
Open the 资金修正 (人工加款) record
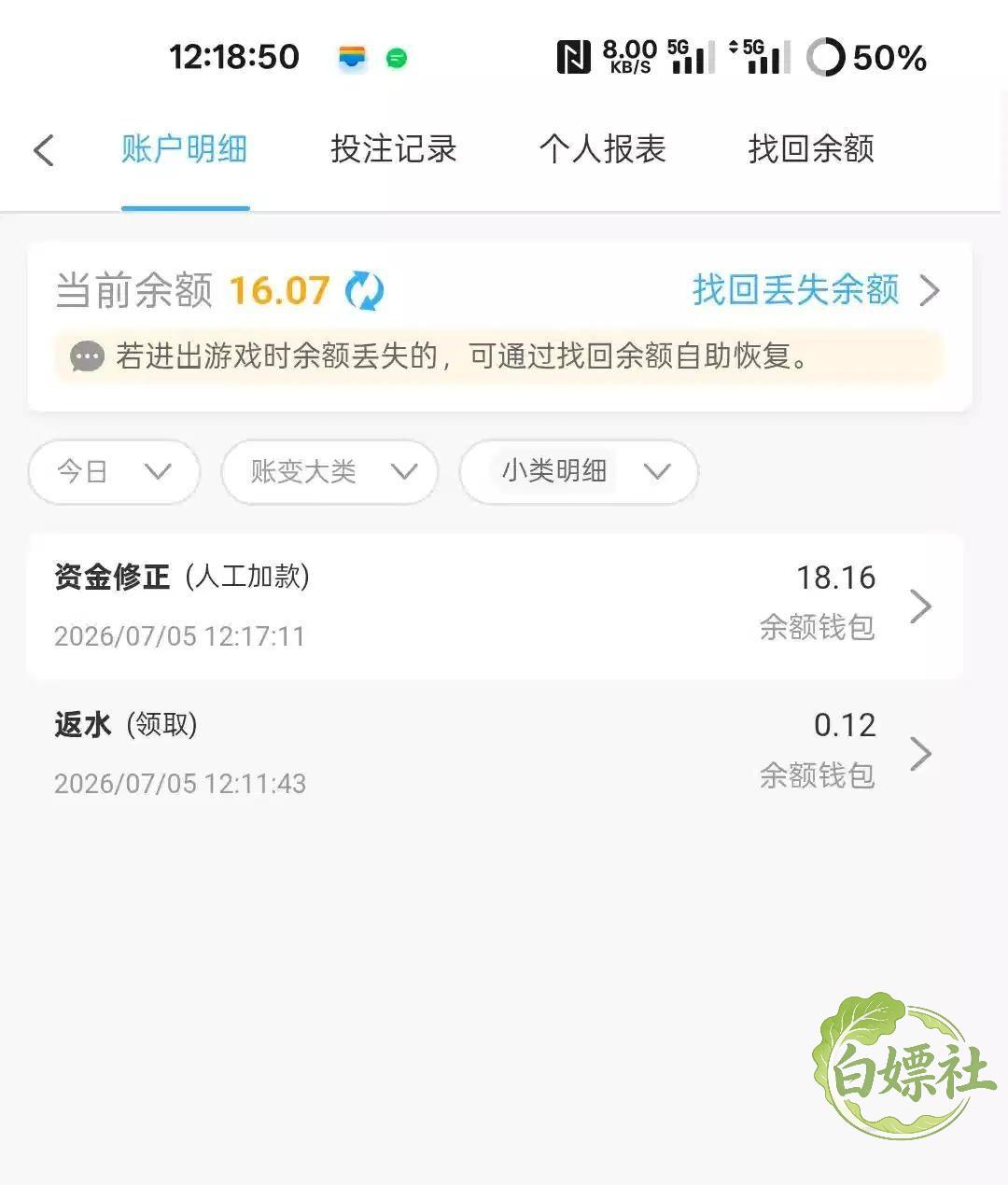click(495, 606)
